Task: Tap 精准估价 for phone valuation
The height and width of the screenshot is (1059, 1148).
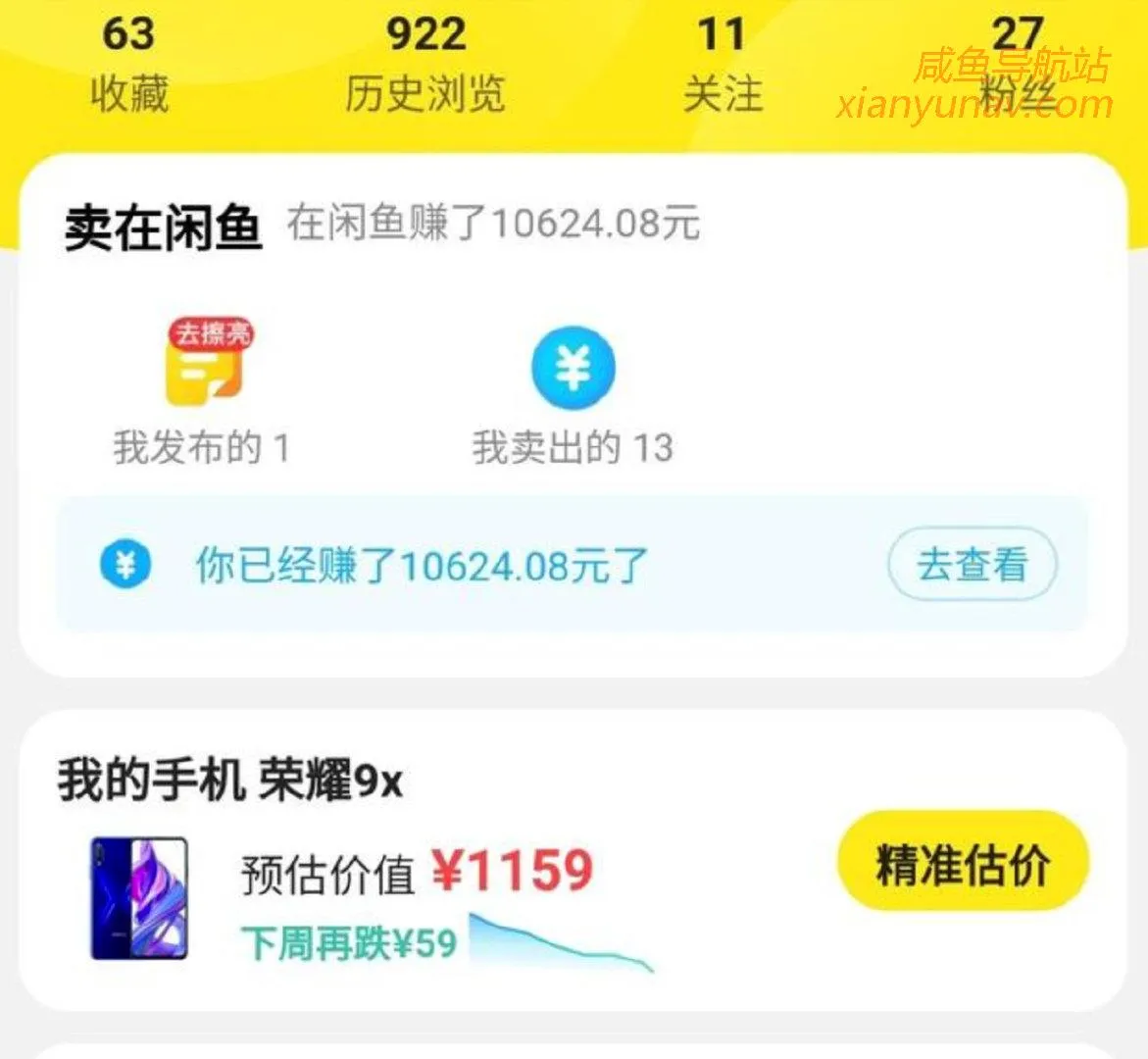Action: tap(963, 863)
